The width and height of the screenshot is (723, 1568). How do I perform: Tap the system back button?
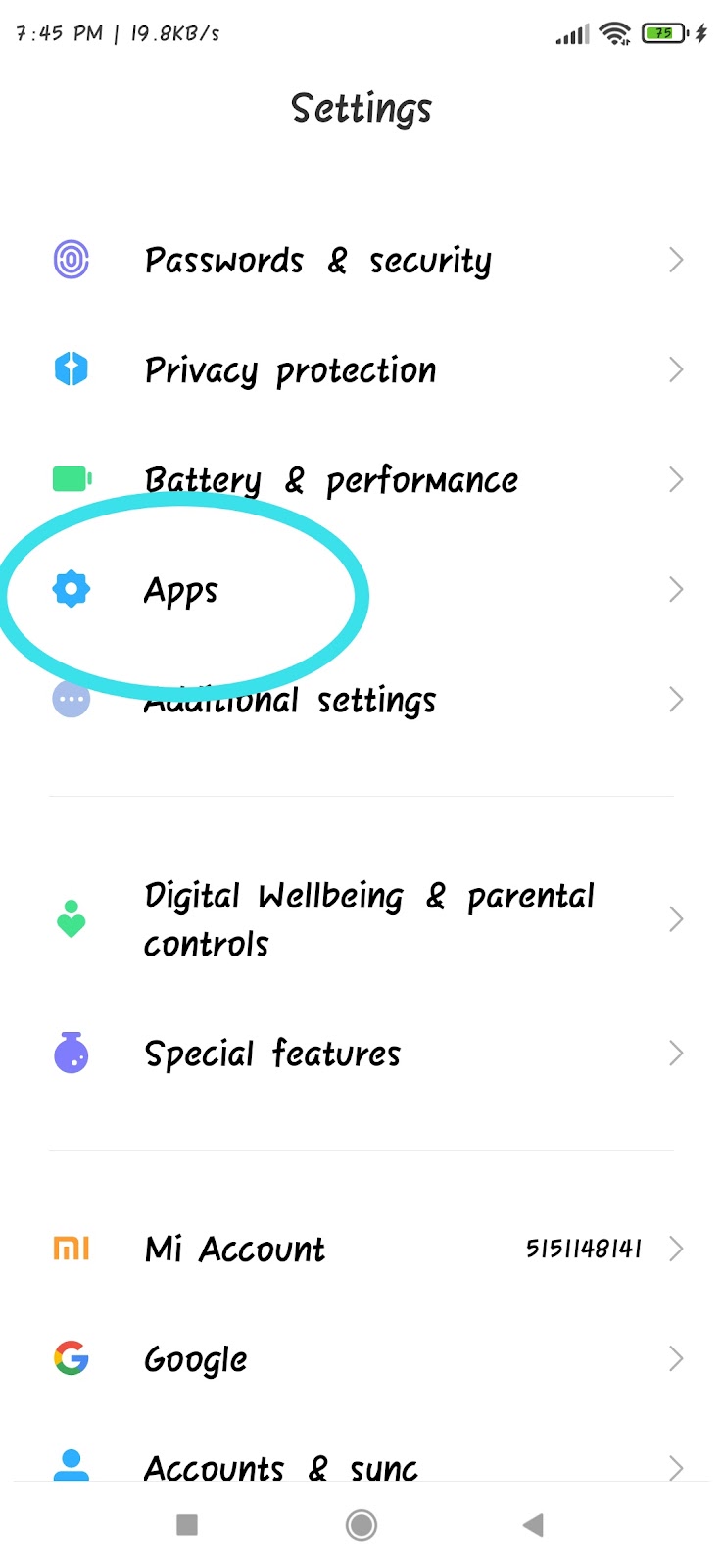pyautogui.click(x=533, y=1525)
